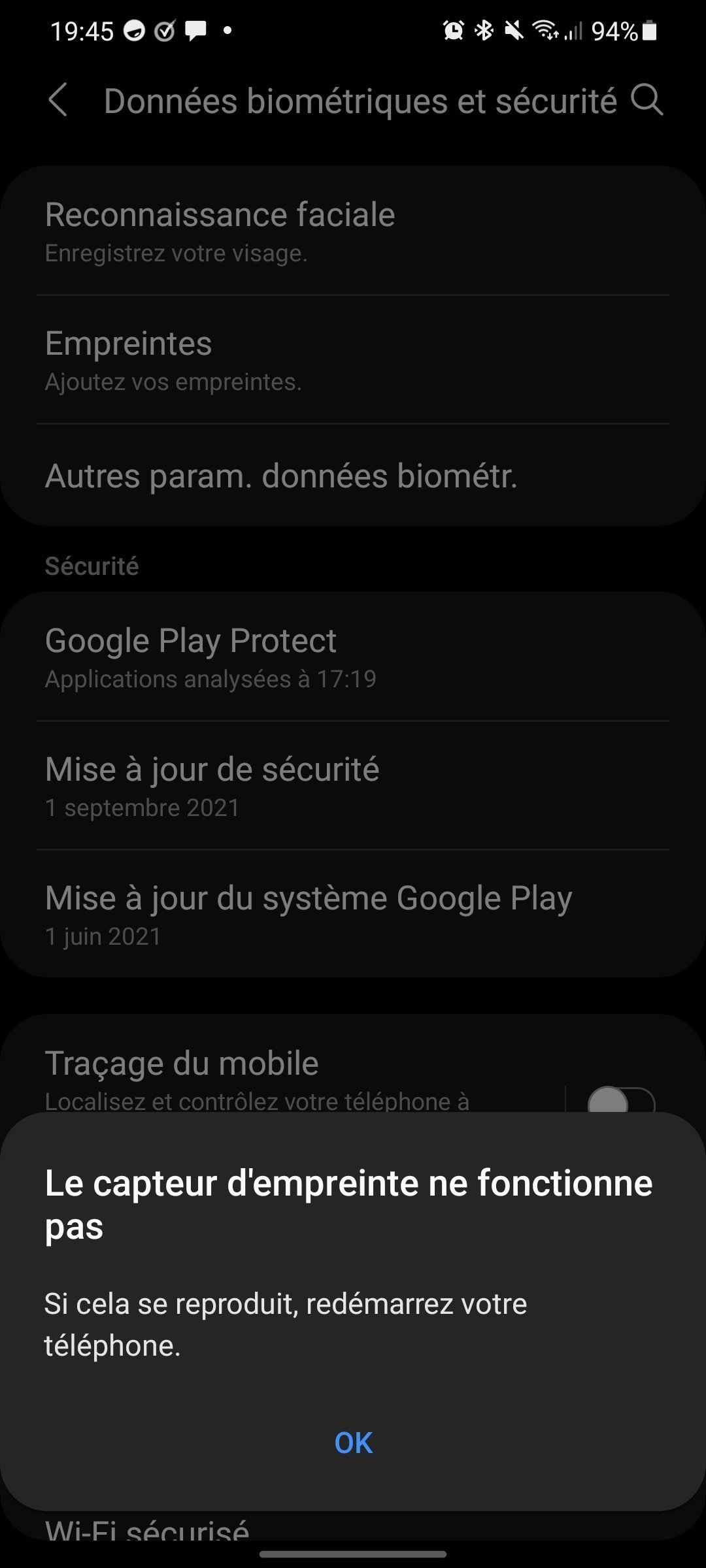Open Autres param. données biométr.
Image resolution: width=706 pixels, height=1568 pixels.
(x=353, y=476)
